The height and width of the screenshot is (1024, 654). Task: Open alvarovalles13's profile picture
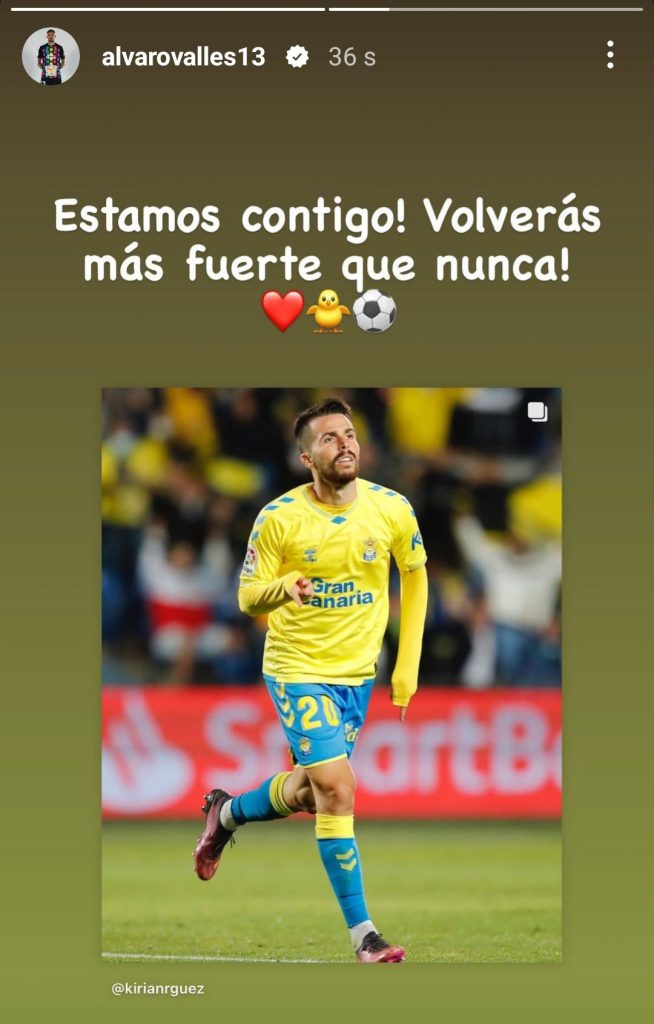[50, 56]
